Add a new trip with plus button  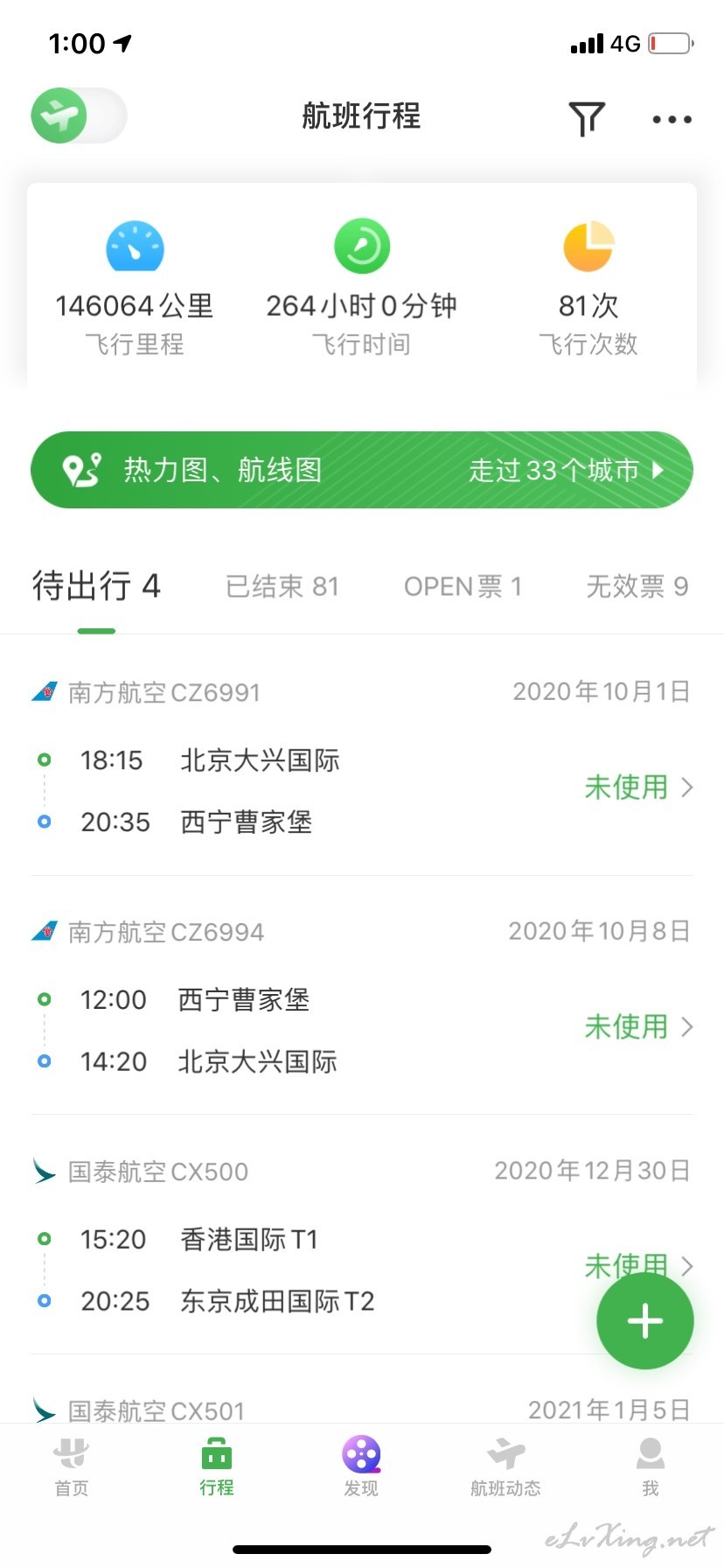(x=644, y=1320)
